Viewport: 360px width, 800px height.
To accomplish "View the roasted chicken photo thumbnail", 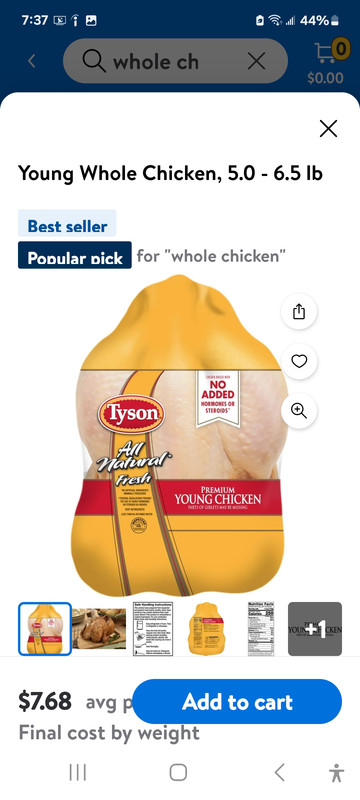I will click(99, 629).
